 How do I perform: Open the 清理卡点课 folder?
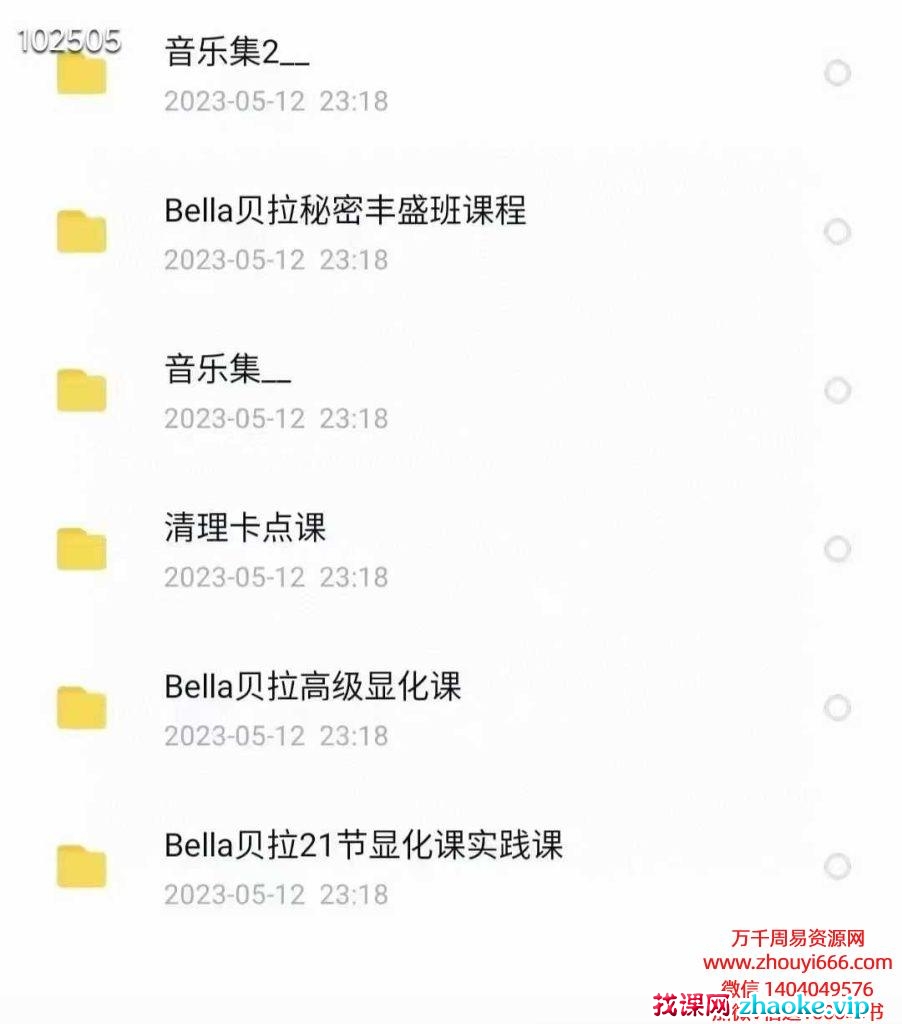[x=245, y=528]
